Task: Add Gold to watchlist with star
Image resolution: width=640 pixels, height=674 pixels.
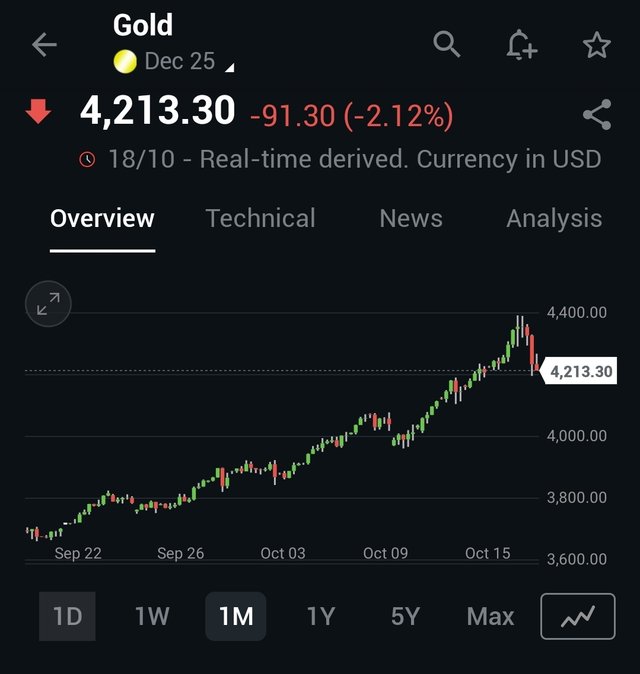Action: pos(597,45)
